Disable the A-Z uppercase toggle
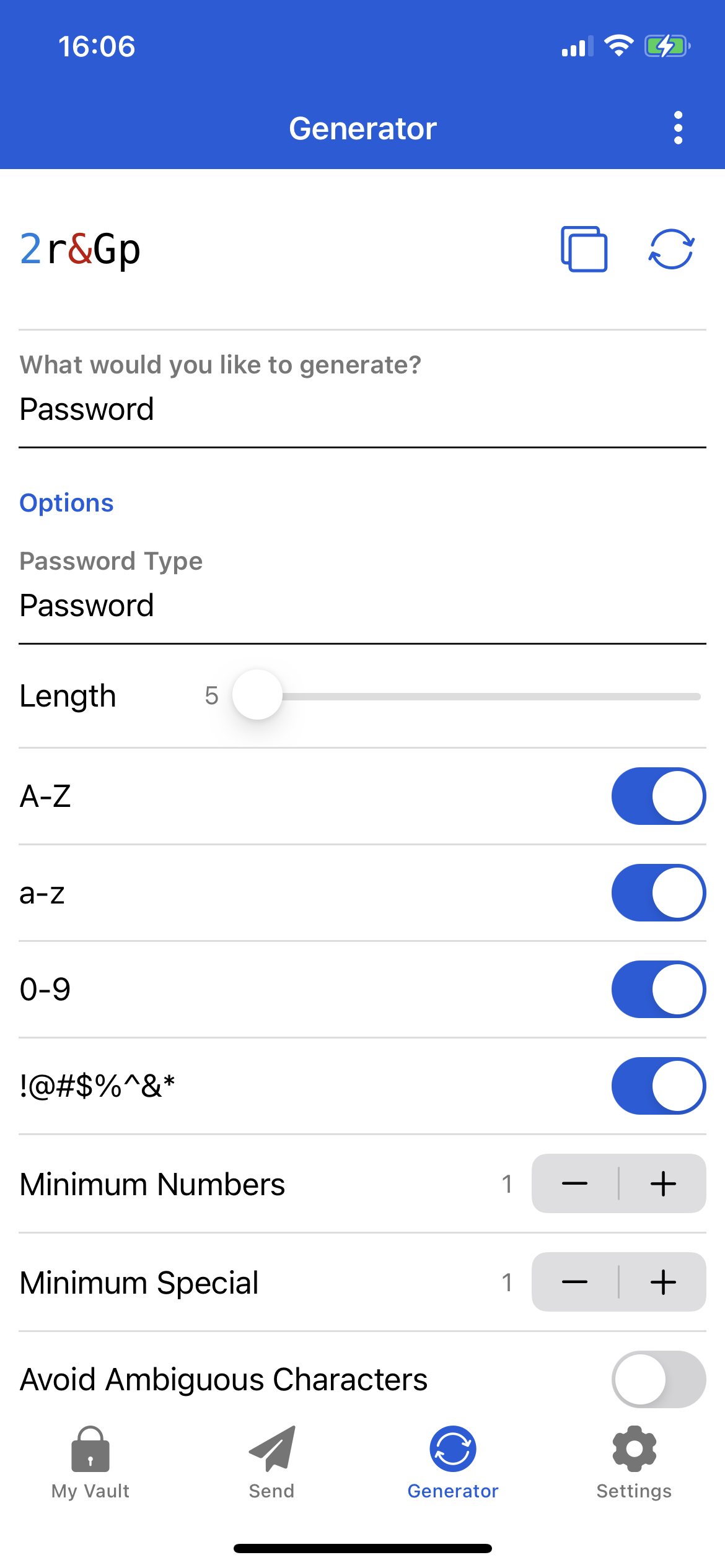Image resolution: width=725 pixels, height=1568 pixels. (x=658, y=796)
